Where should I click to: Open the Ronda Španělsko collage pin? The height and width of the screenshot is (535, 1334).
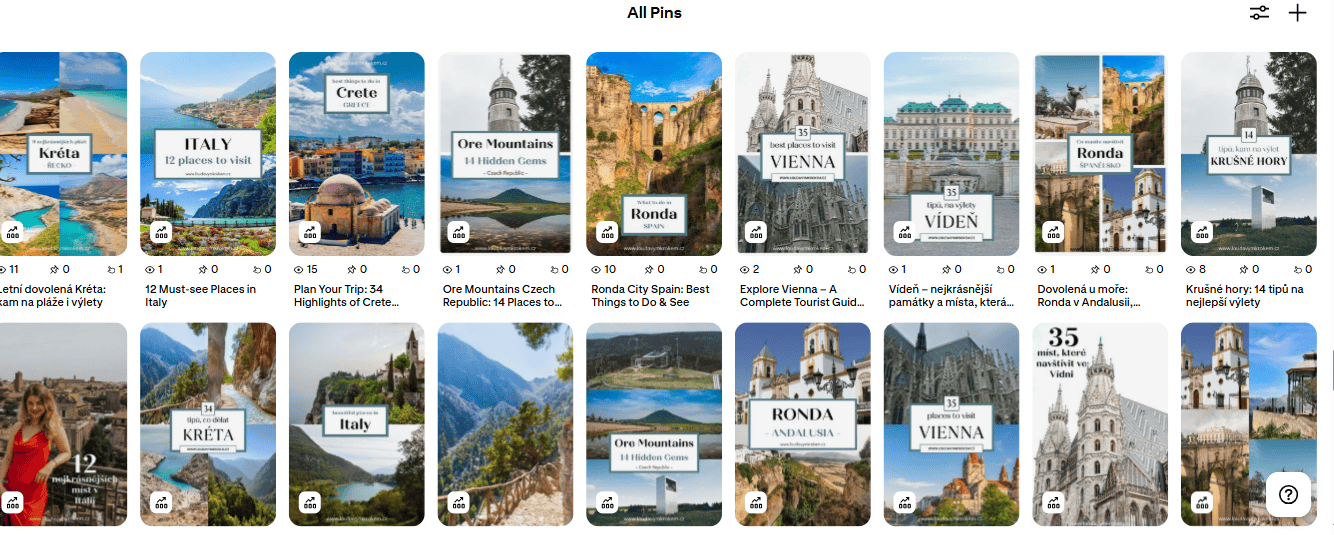[x=1100, y=150]
